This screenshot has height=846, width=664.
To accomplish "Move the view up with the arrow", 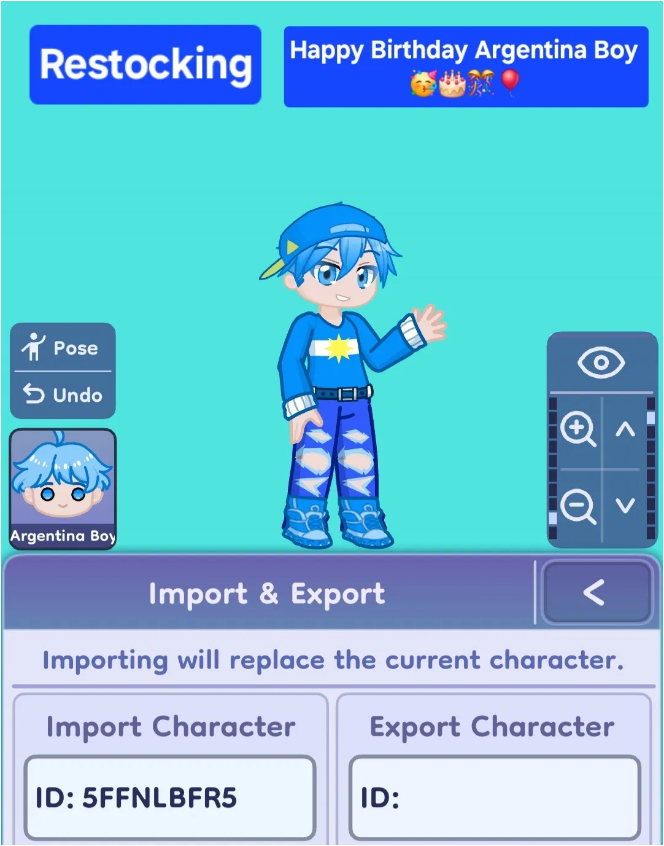I will coord(626,431).
